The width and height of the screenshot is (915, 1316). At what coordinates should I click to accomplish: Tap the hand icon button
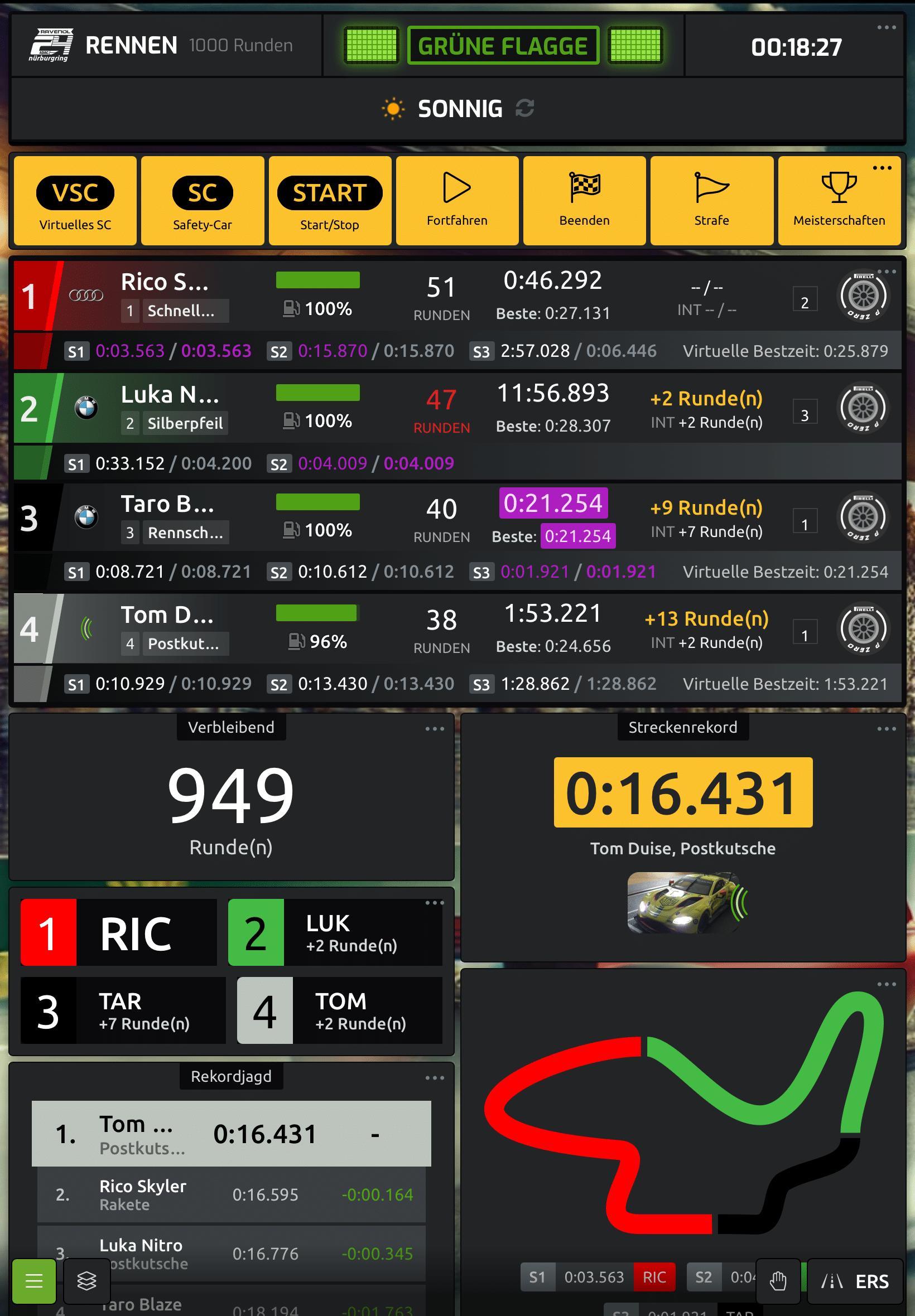click(x=777, y=1281)
